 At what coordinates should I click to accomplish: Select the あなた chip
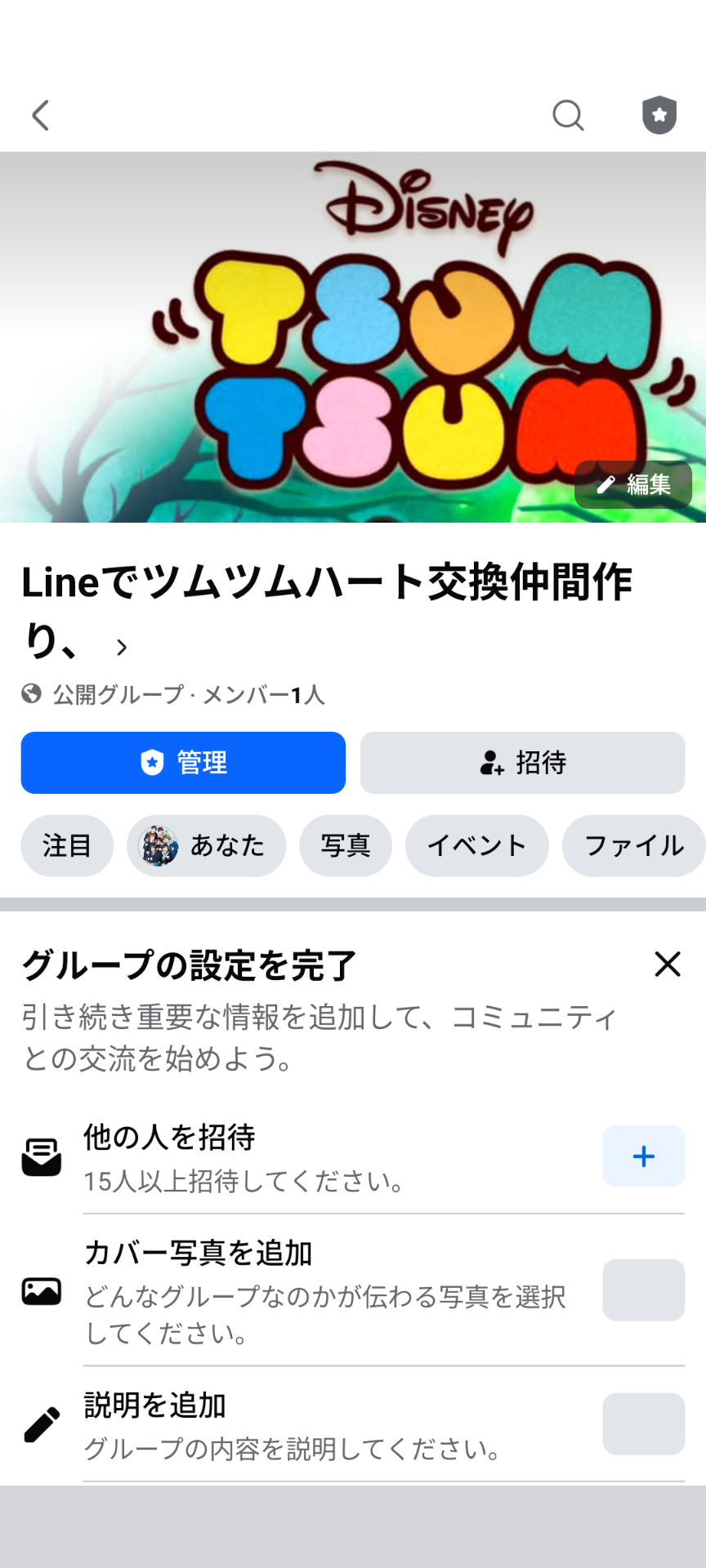click(206, 845)
